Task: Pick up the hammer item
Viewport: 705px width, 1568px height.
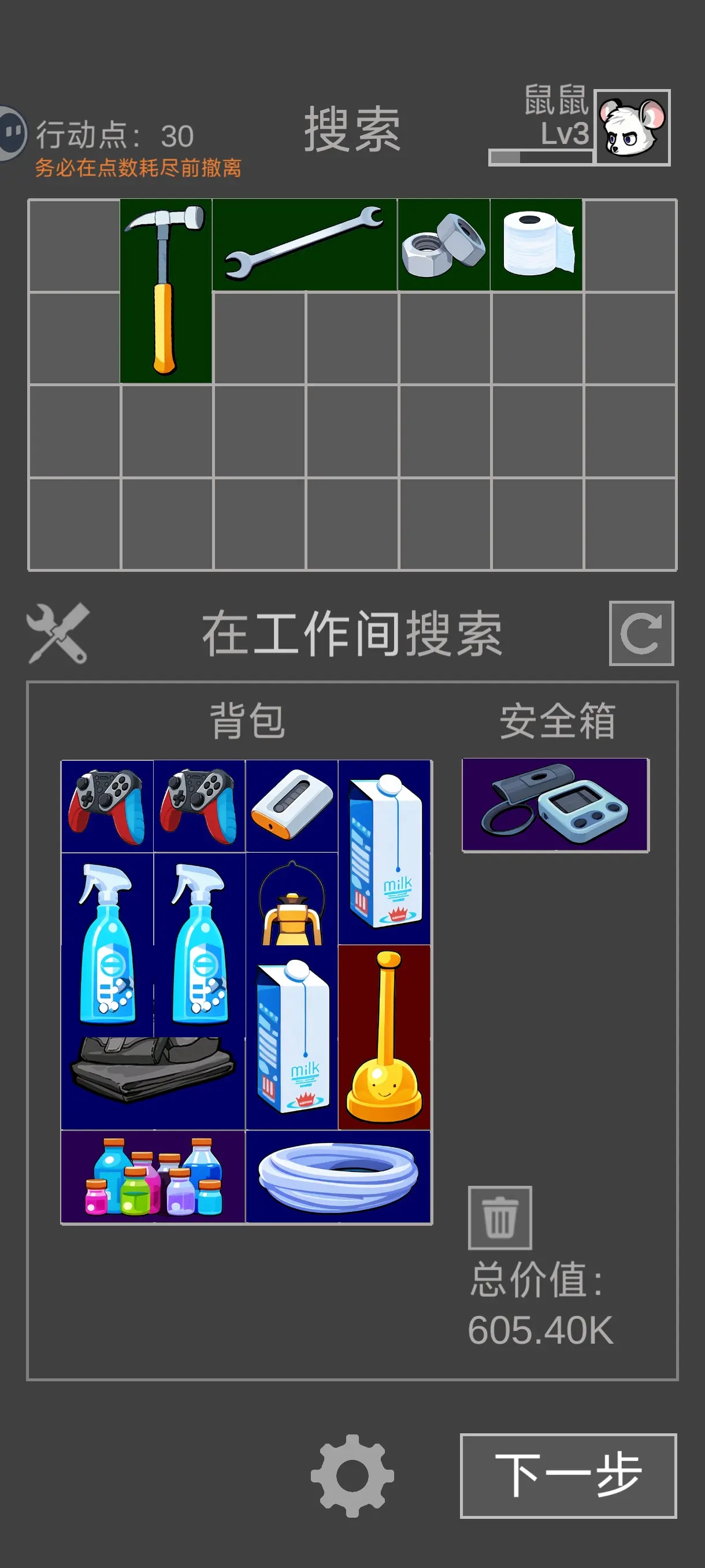Action: (x=166, y=291)
